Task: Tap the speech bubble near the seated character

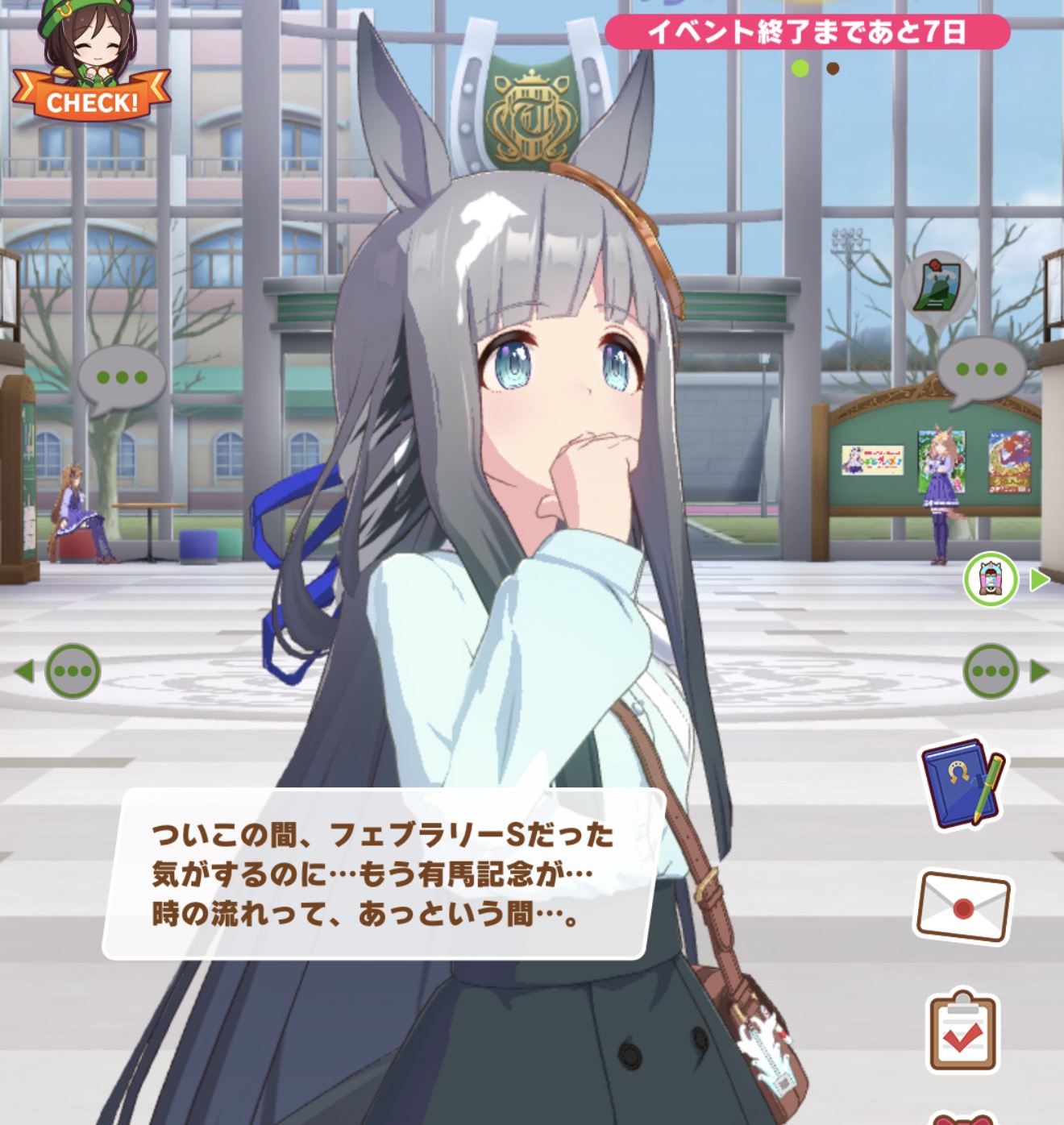Action: pyautogui.click(x=121, y=378)
